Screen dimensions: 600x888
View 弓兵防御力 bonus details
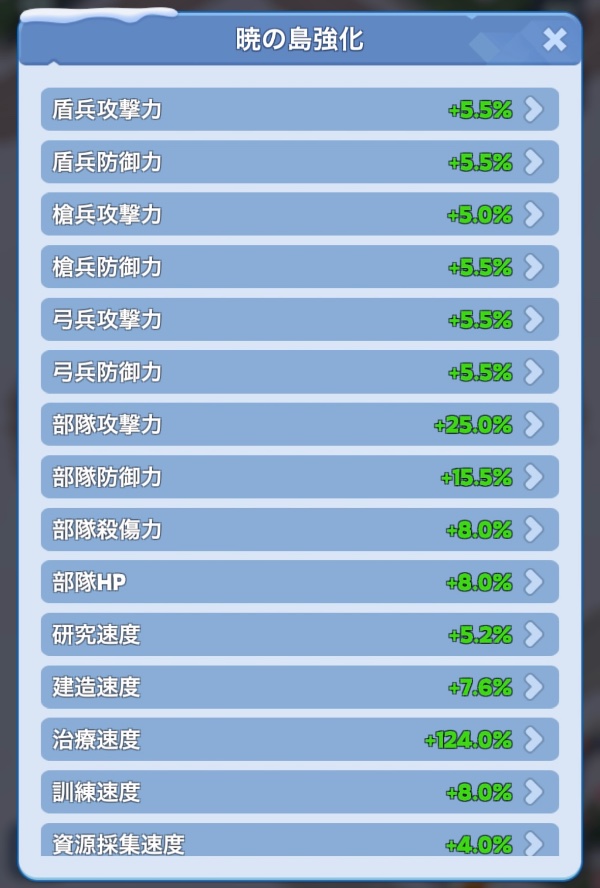pyautogui.click(x=300, y=372)
